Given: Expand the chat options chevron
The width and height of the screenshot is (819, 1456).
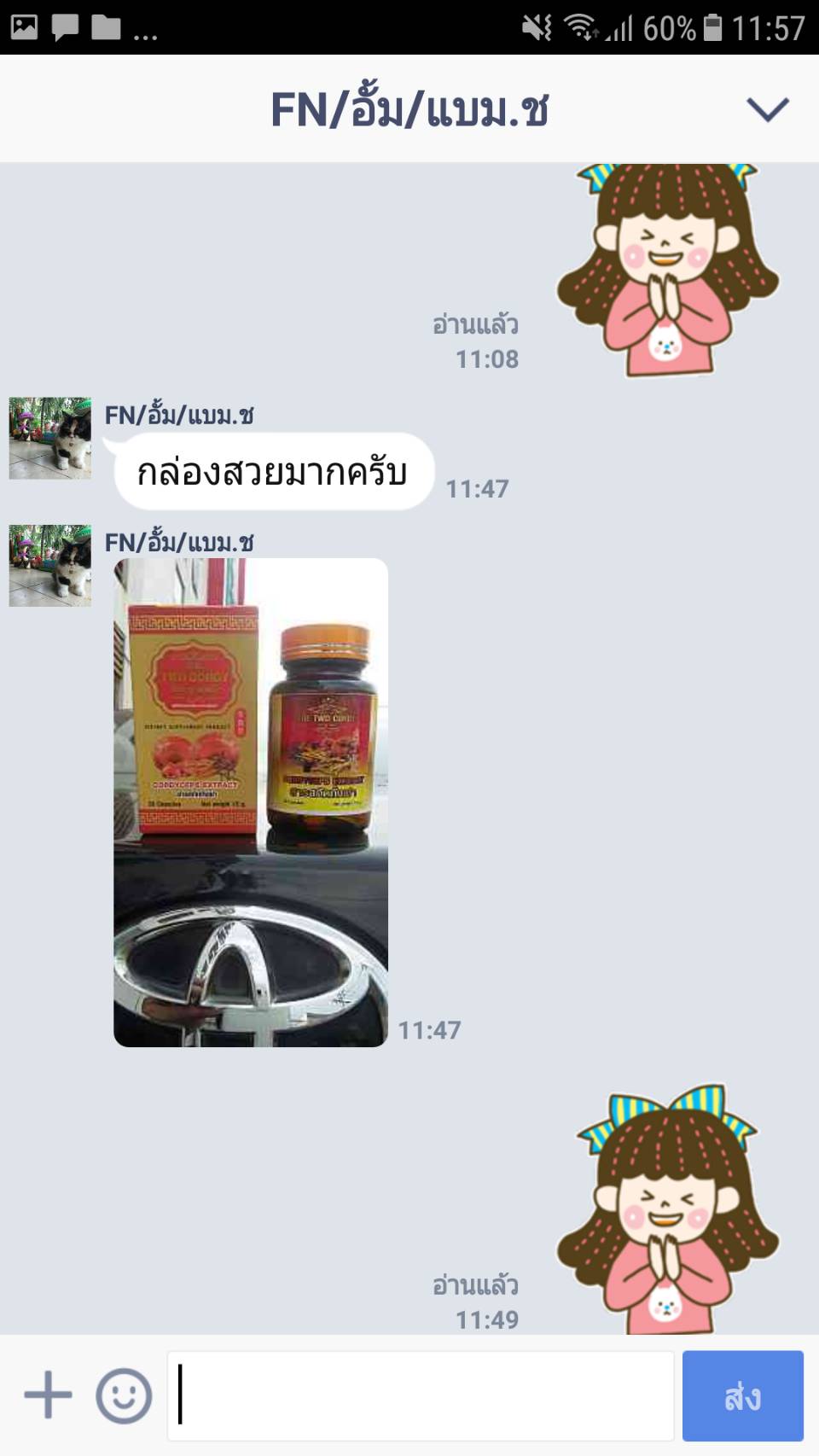Looking at the screenshot, I should coord(767,109).
